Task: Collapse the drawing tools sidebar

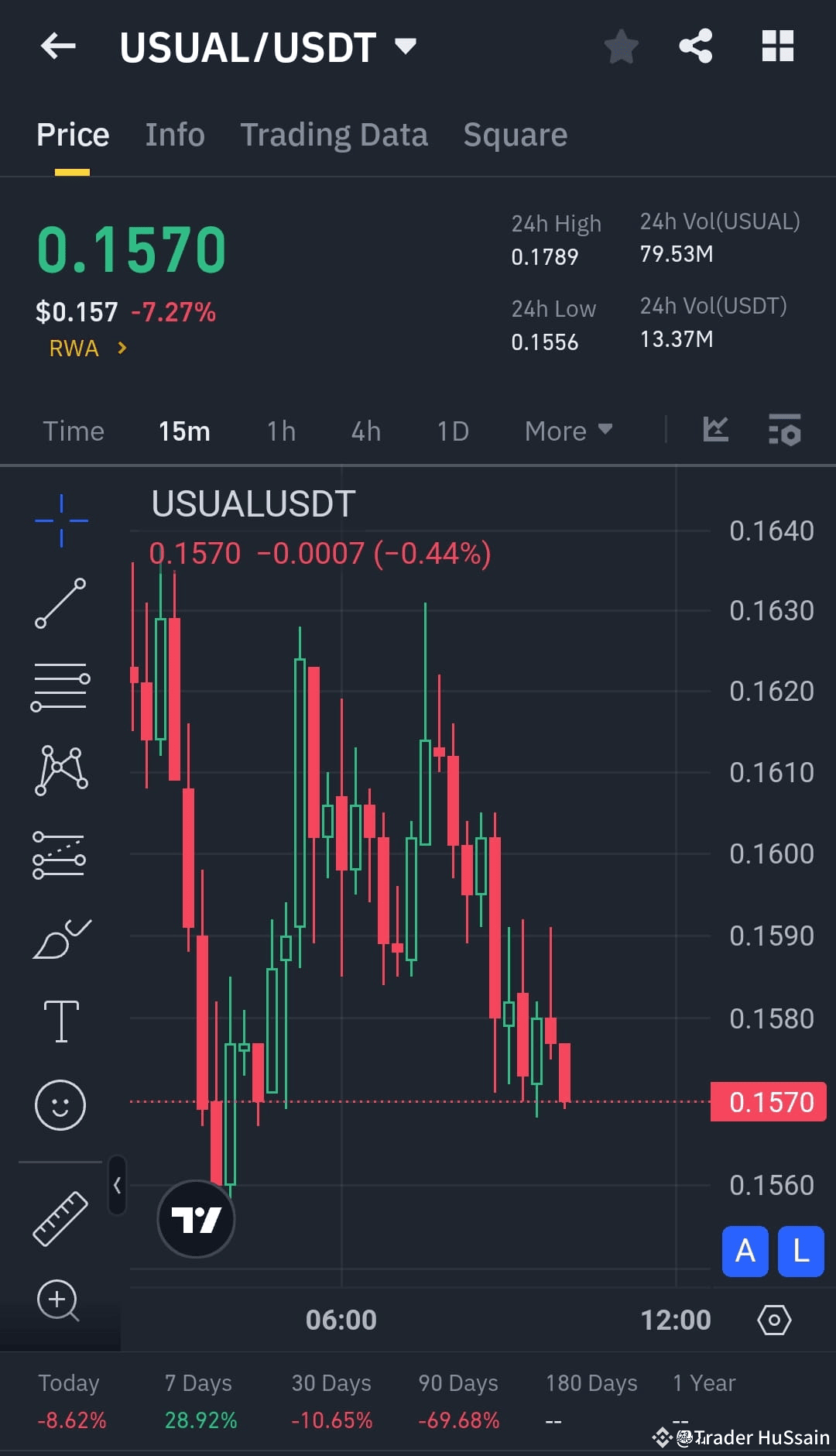Action: [x=118, y=1185]
